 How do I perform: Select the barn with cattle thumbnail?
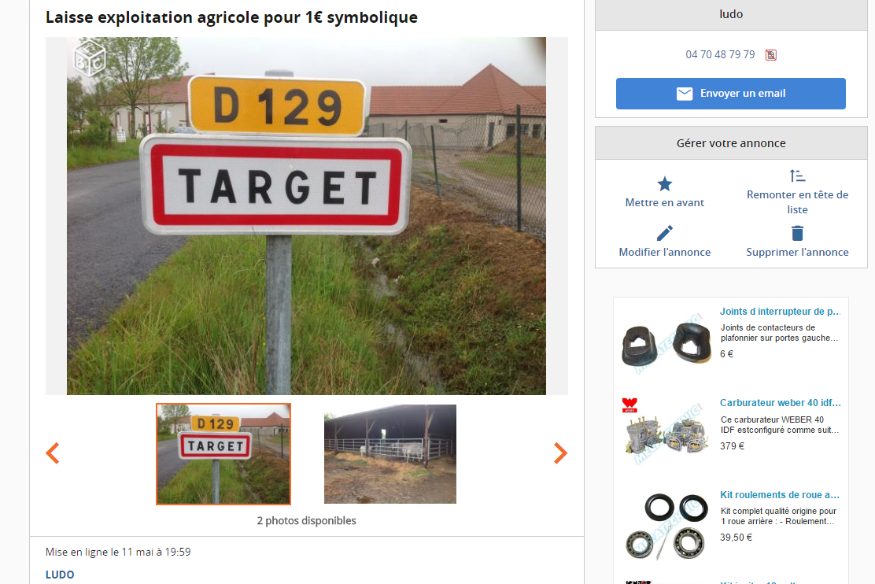390,453
